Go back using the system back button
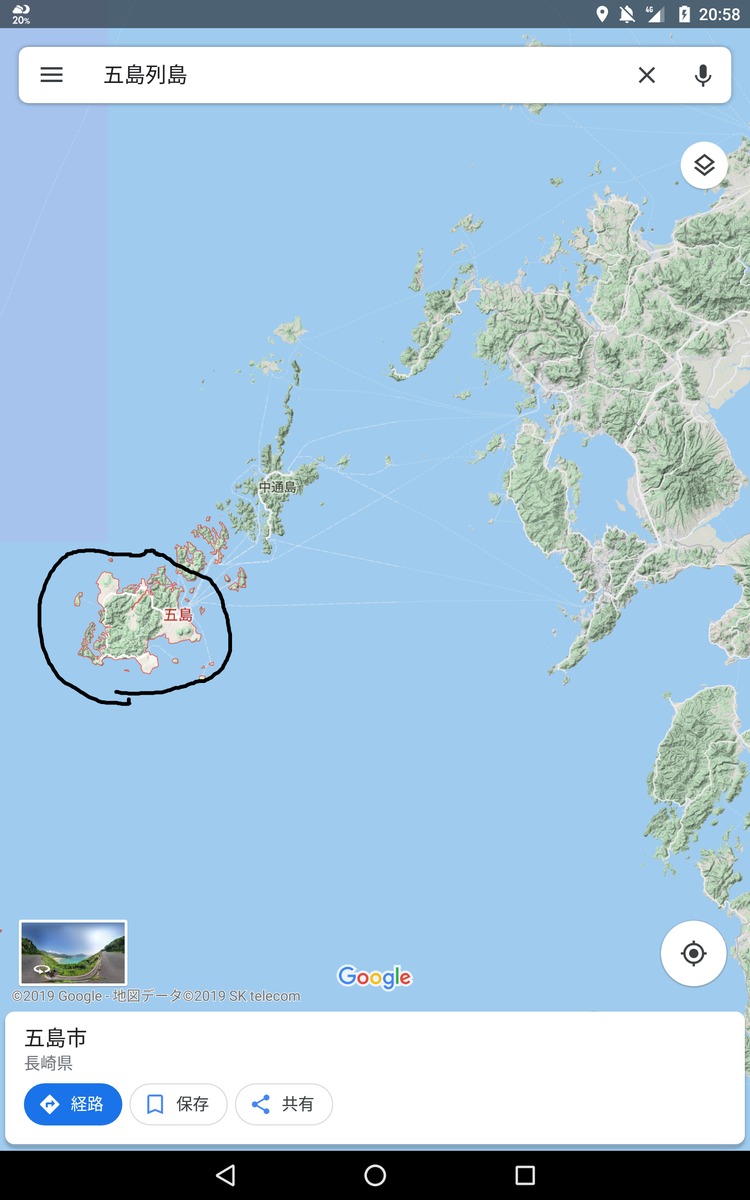Image resolution: width=750 pixels, height=1200 pixels. [225, 1175]
